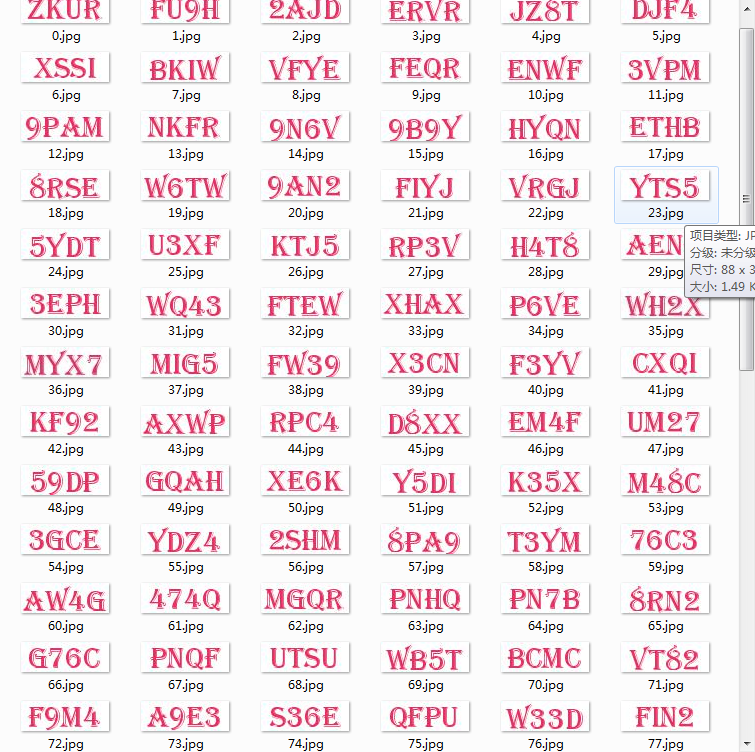Choose the highlighted file 23.jpg
755x752 pixels.
click(665, 186)
